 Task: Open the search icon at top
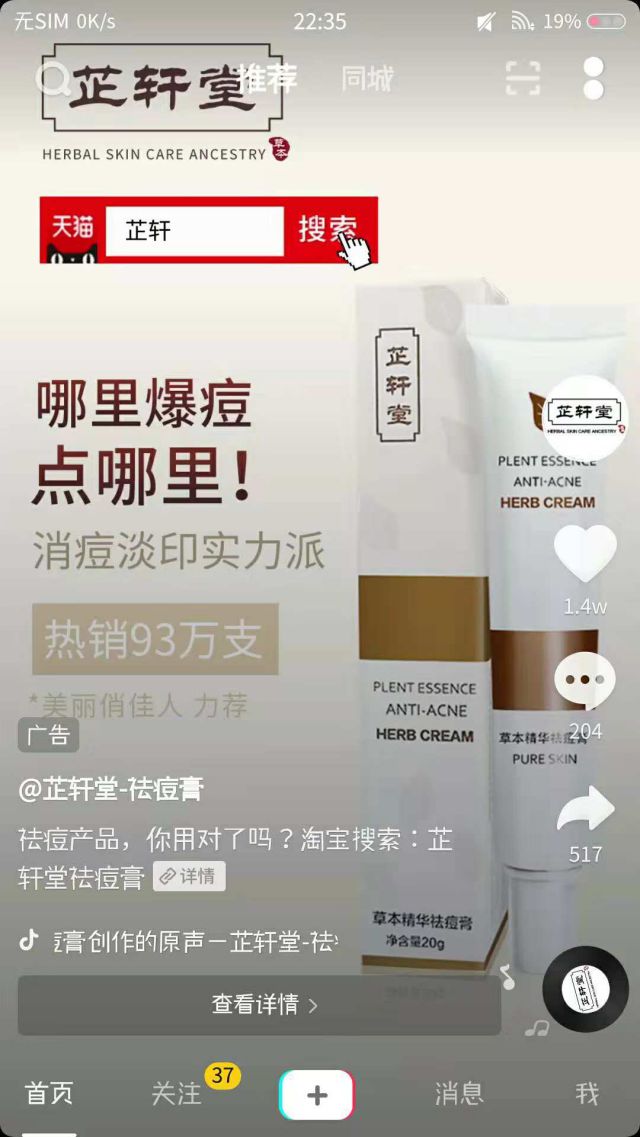50,78
